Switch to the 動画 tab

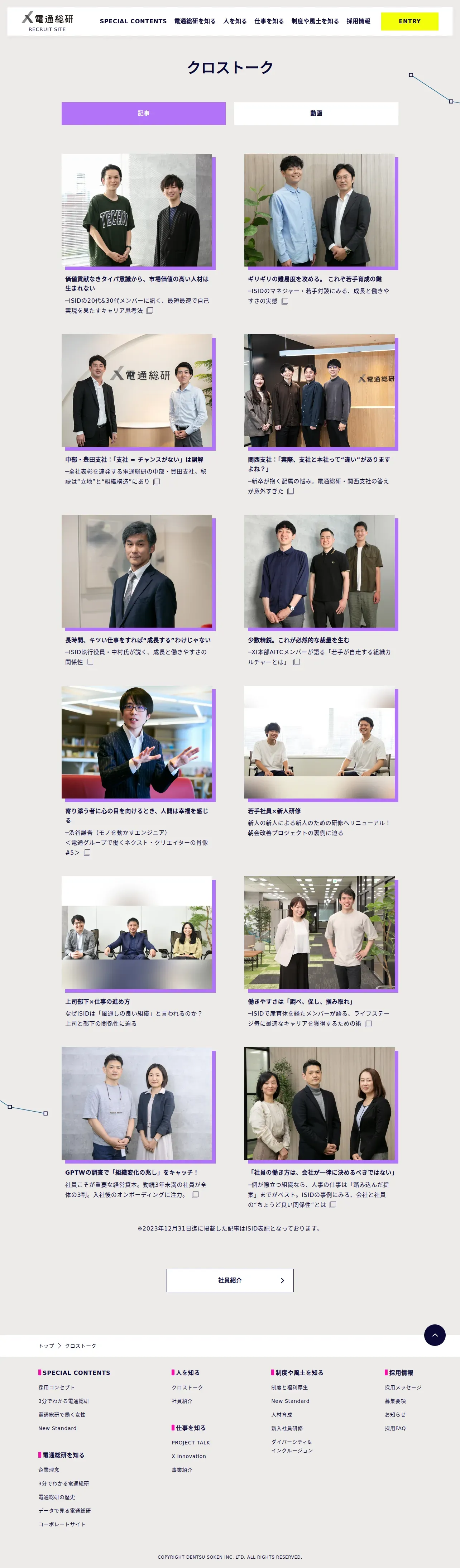coord(316,113)
